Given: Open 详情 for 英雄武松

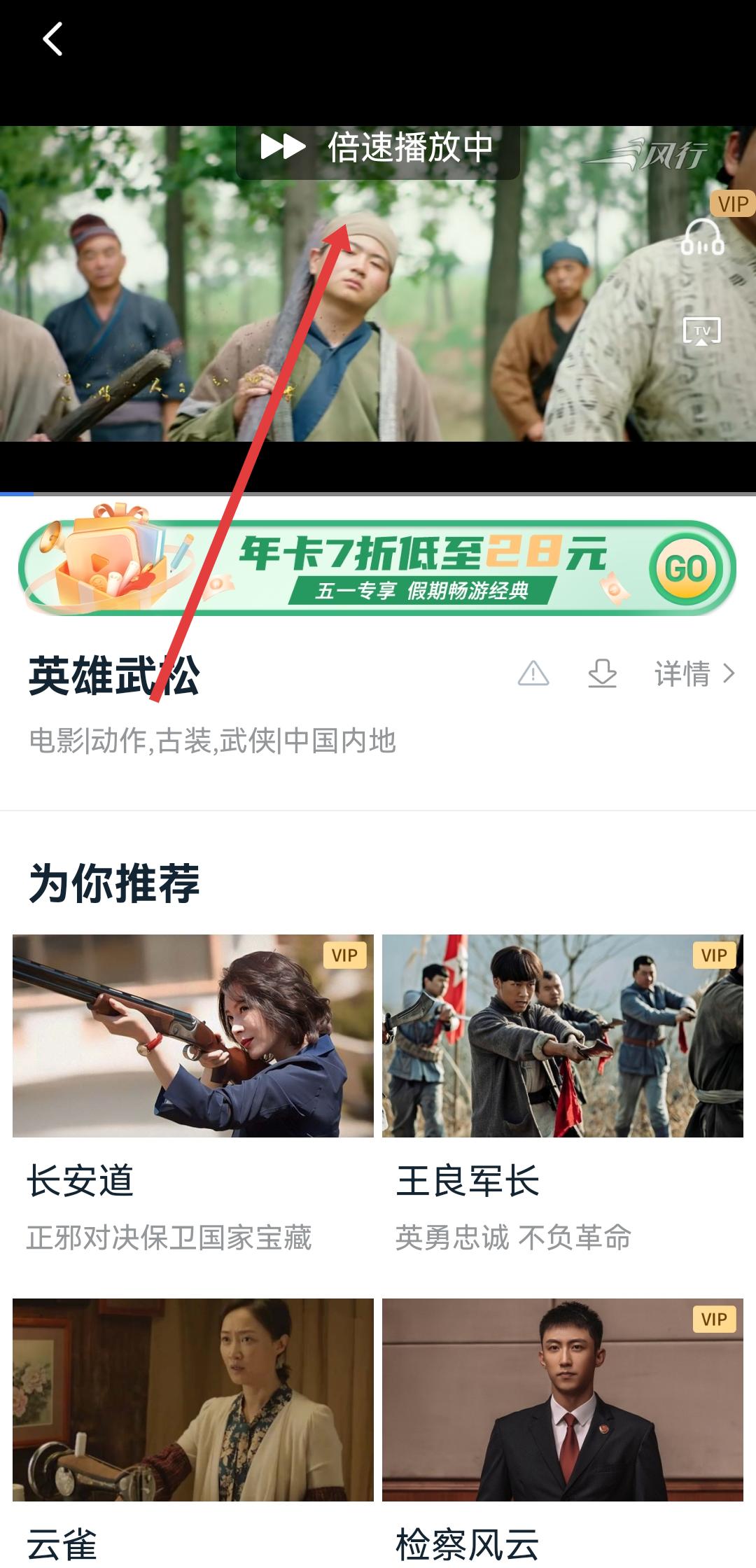Looking at the screenshot, I should tap(694, 673).
